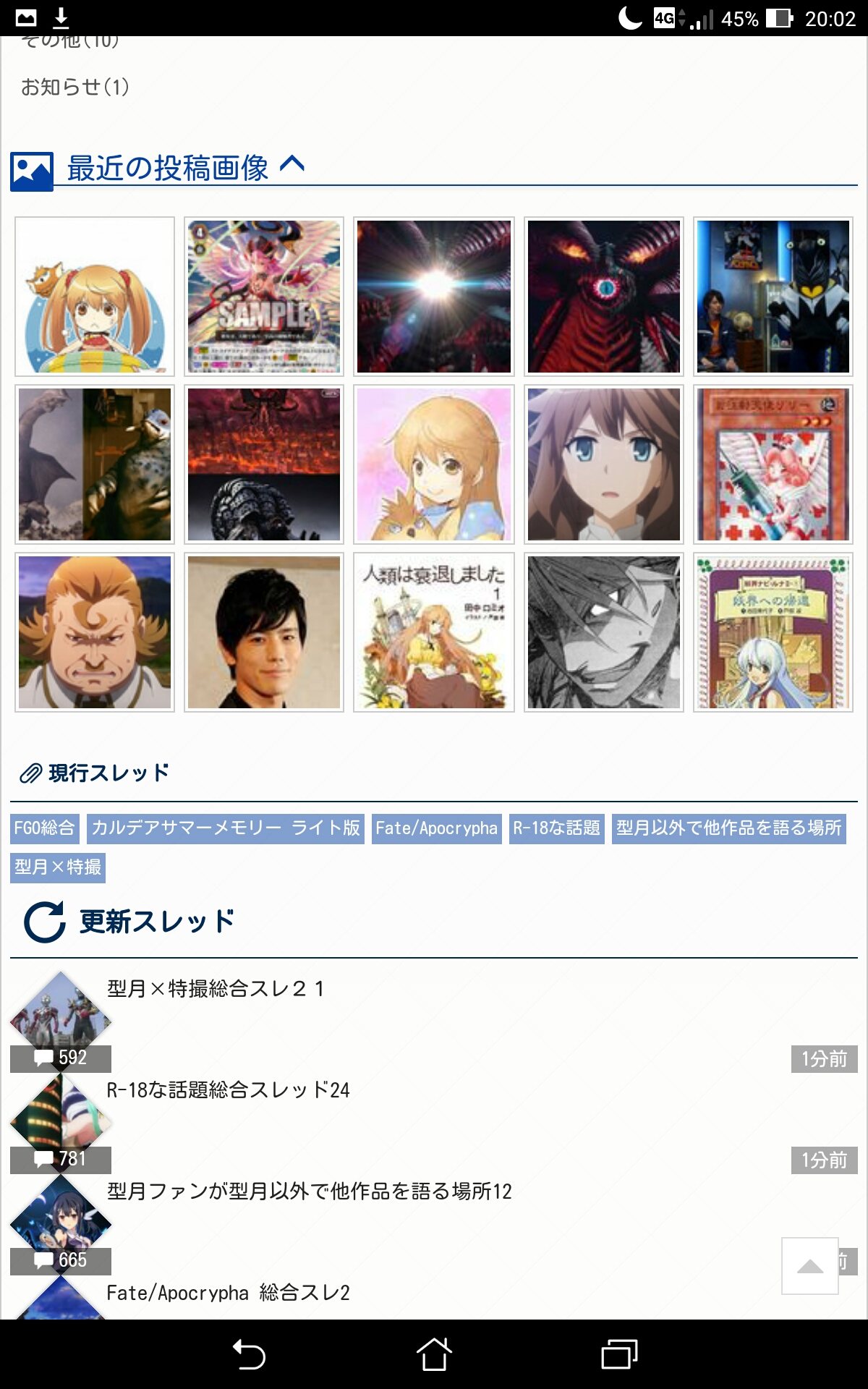
Task: Open thread R-18な話題総合スレッド24
Action: coord(228,1090)
